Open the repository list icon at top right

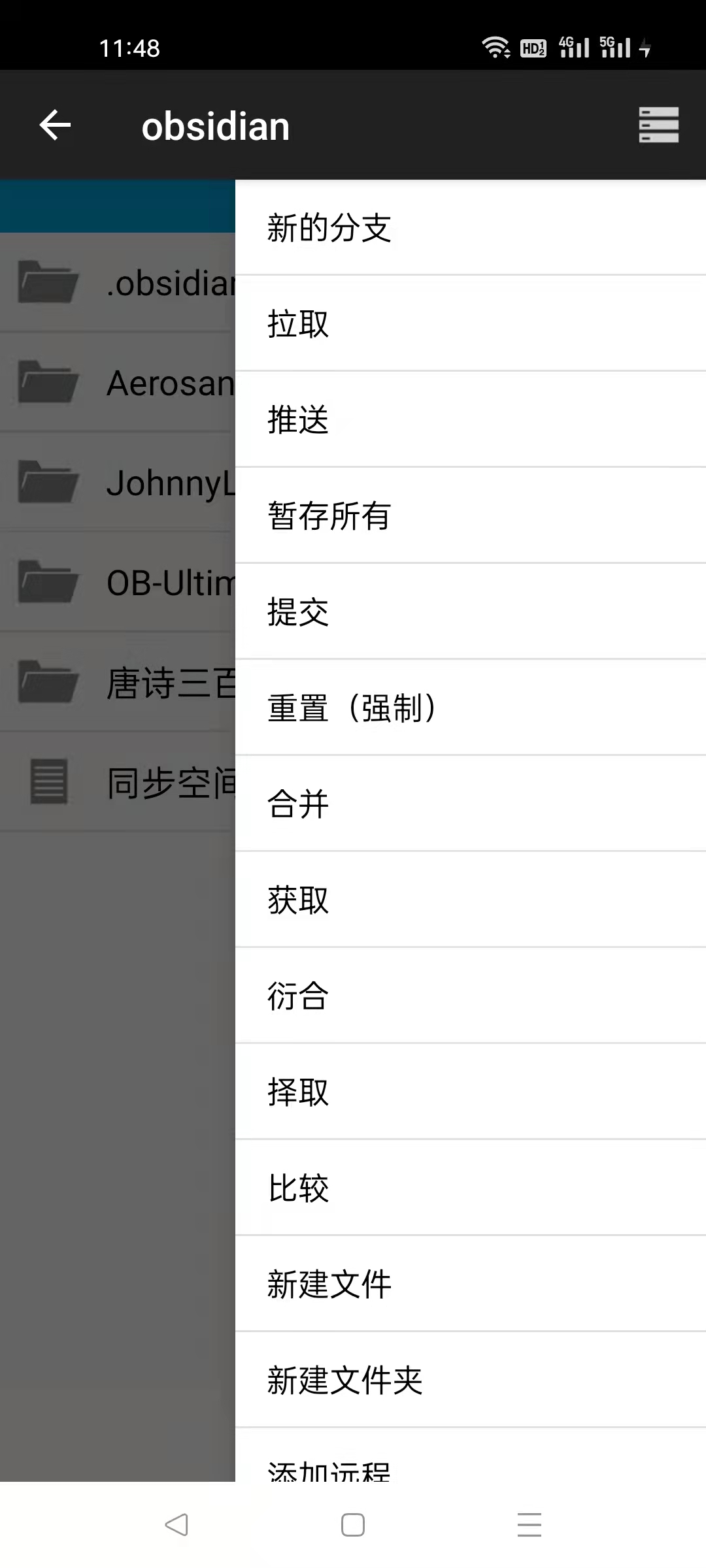tap(658, 125)
